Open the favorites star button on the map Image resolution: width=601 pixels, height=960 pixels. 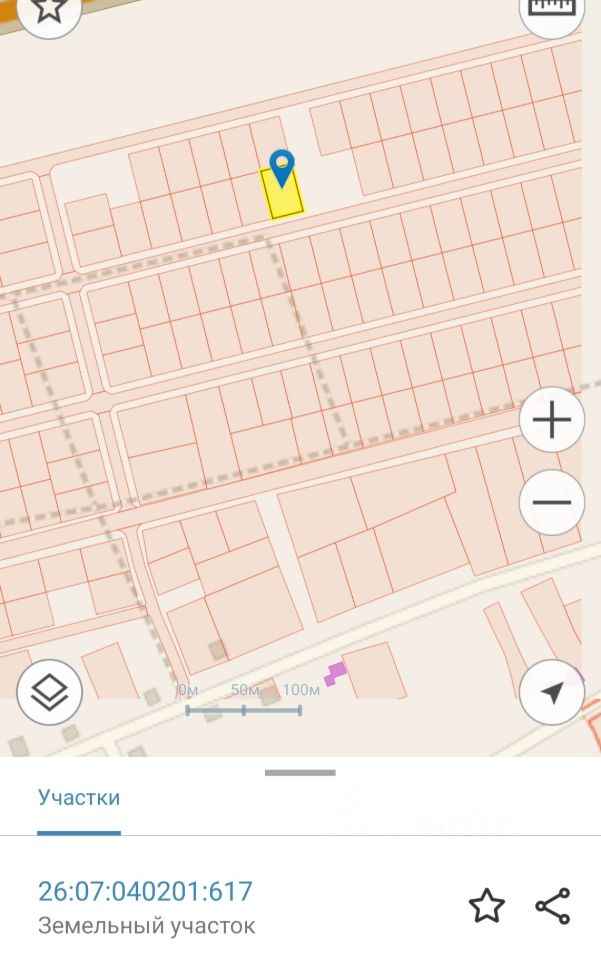pos(49,10)
